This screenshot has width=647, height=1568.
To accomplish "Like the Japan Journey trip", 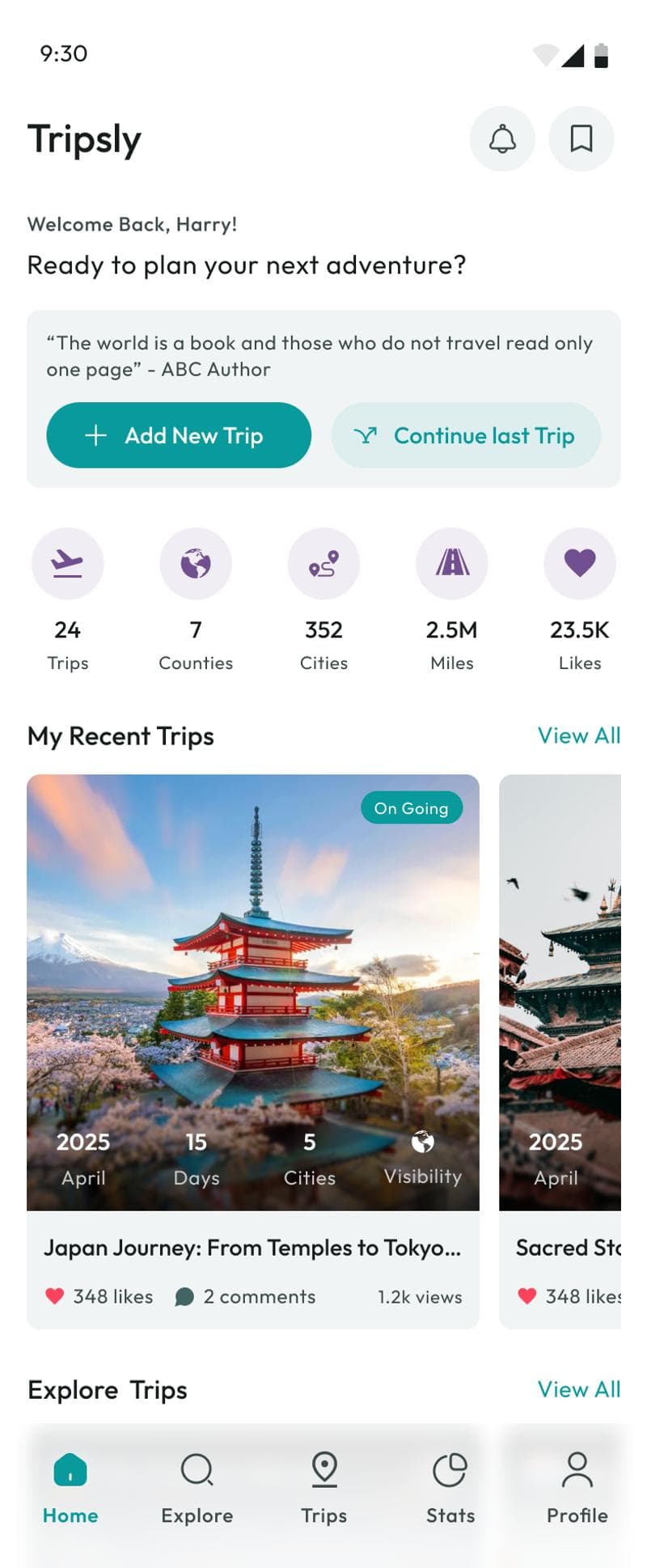I will [x=55, y=1296].
